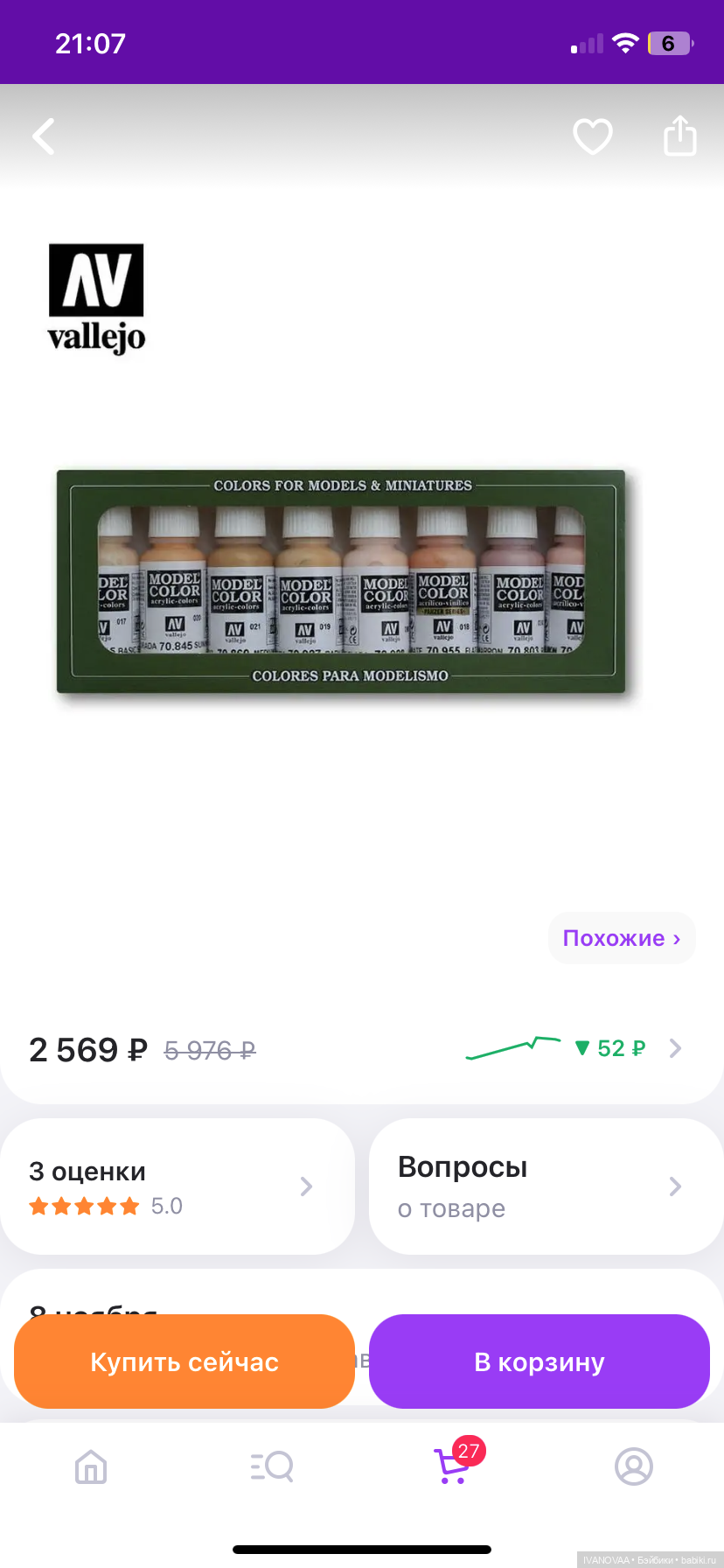The image size is (724, 1568).
Task: Switch to the profile tab
Action: (x=634, y=1466)
